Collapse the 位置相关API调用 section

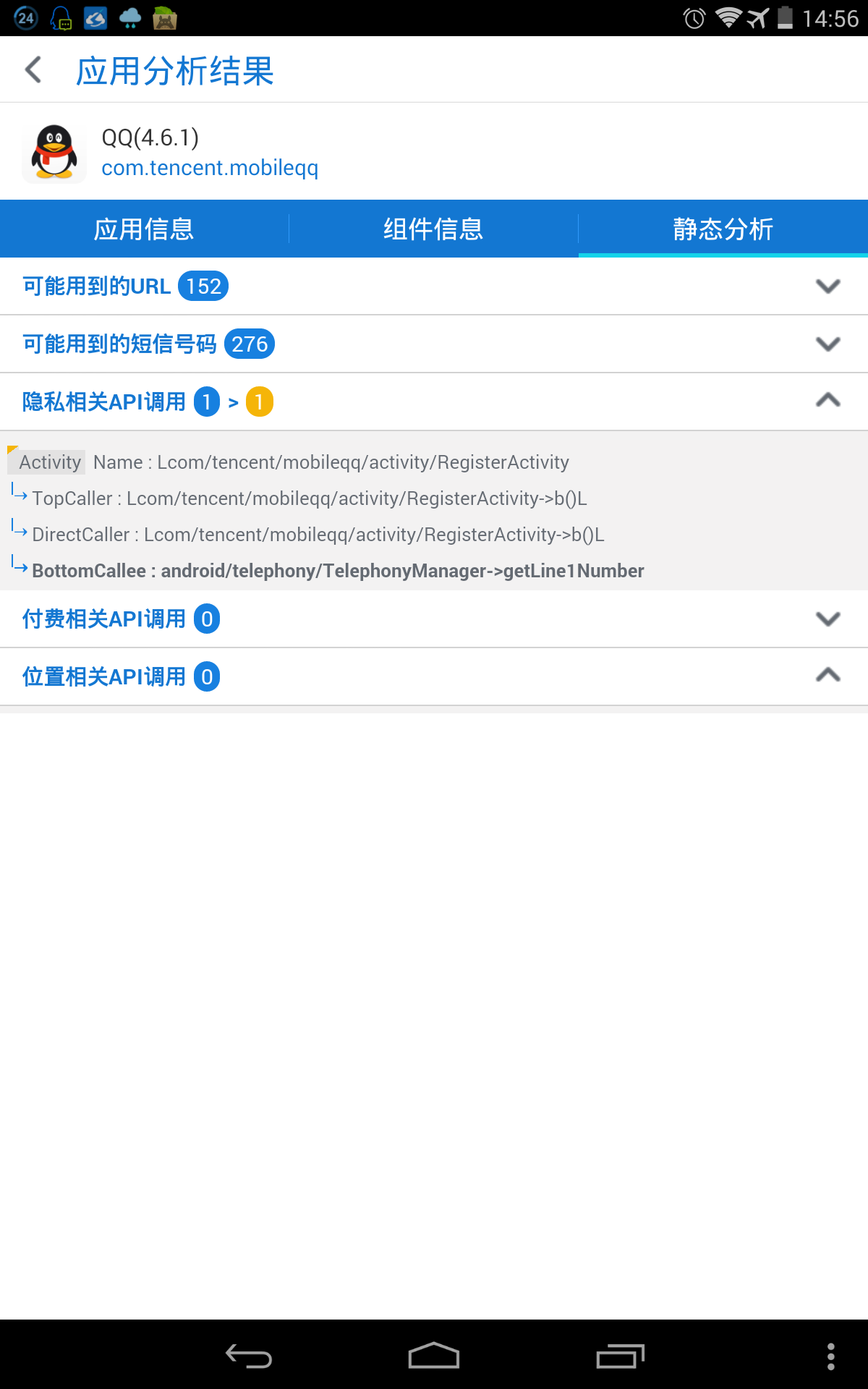click(434, 677)
